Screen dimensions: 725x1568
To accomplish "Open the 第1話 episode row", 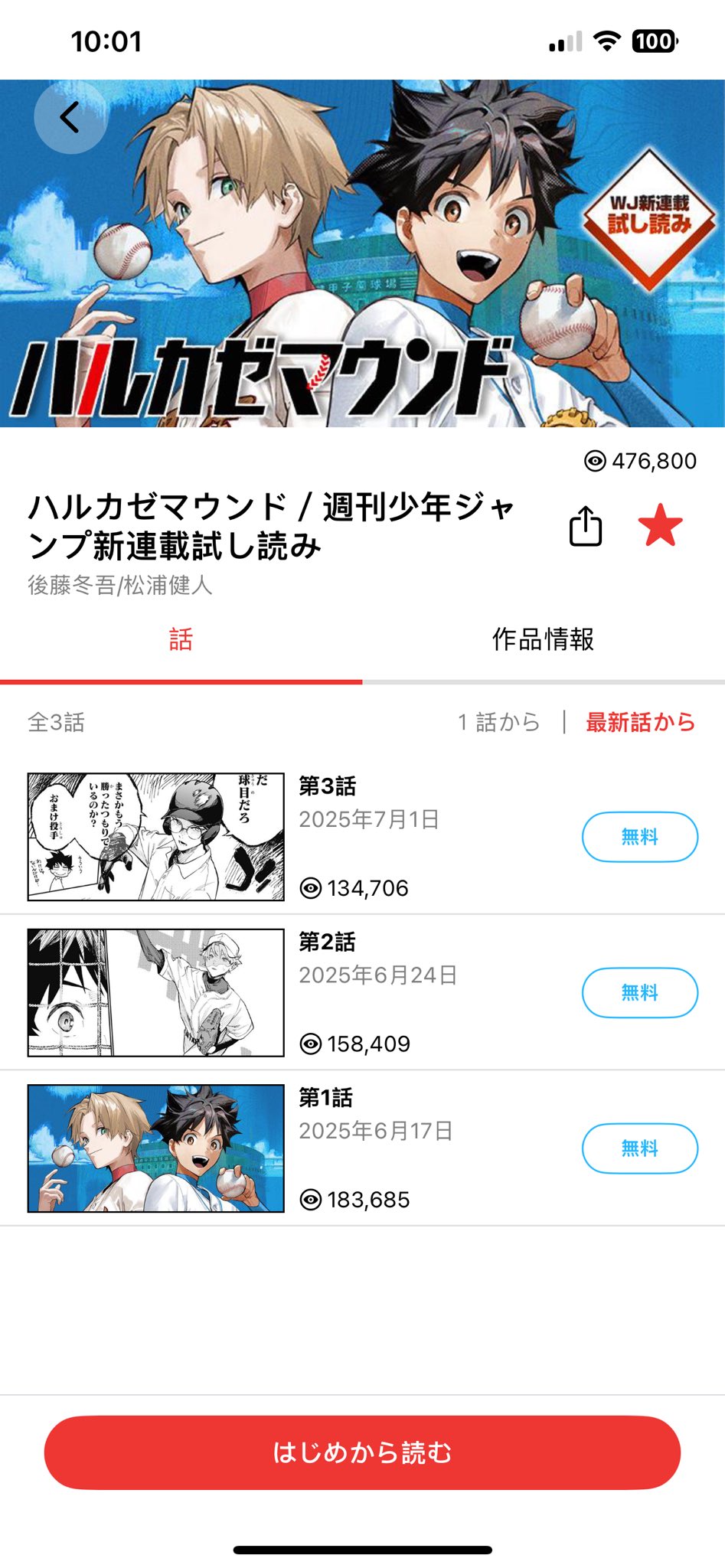I will [x=362, y=1148].
